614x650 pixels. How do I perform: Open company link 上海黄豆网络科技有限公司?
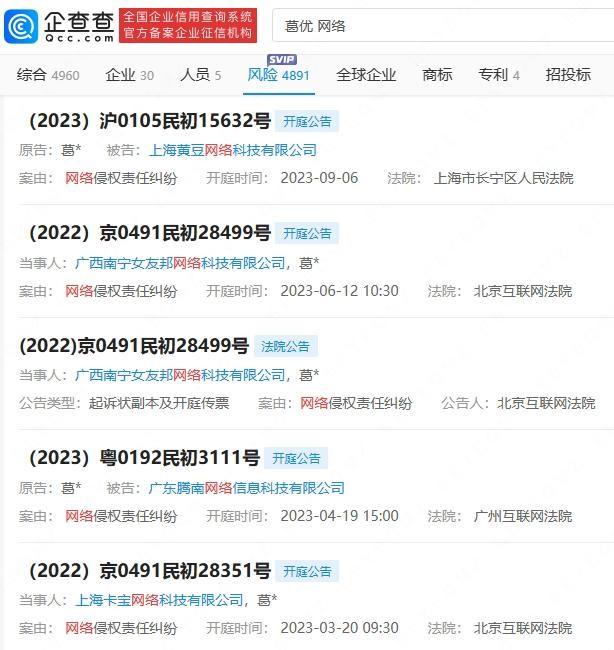(x=232, y=150)
